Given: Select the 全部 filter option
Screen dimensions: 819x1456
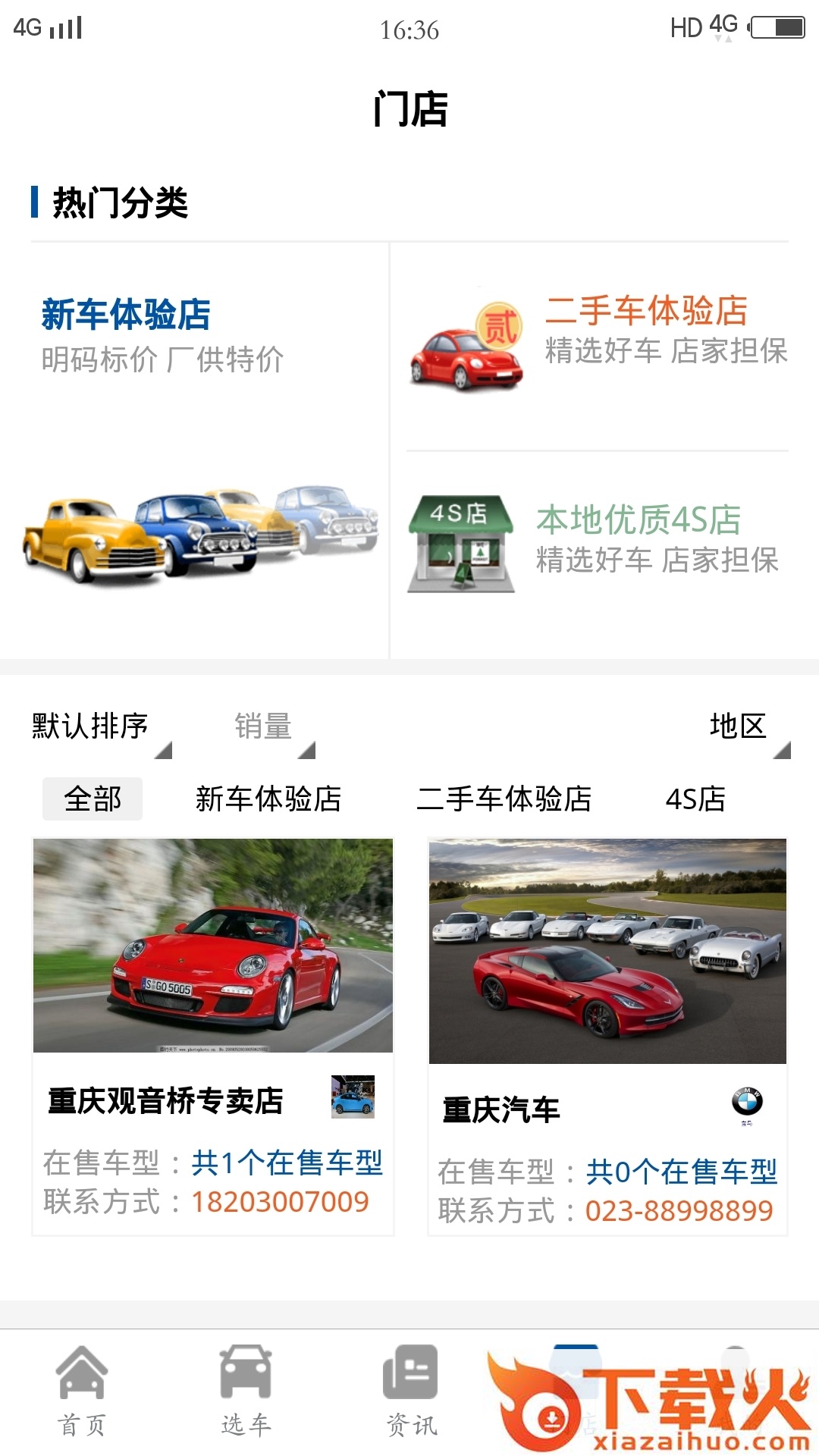Looking at the screenshot, I should 92,799.
